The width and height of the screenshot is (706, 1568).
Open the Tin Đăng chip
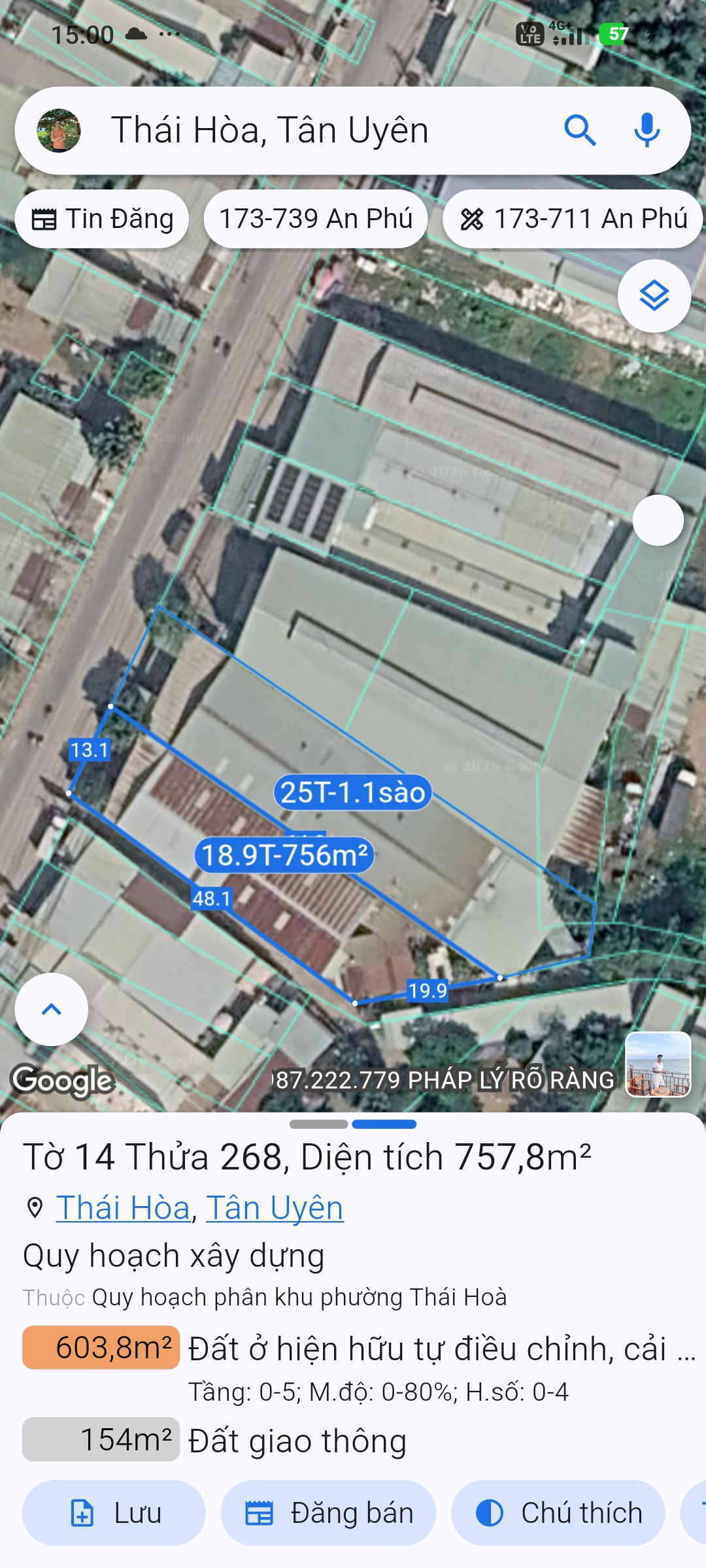(x=102, y=219)
